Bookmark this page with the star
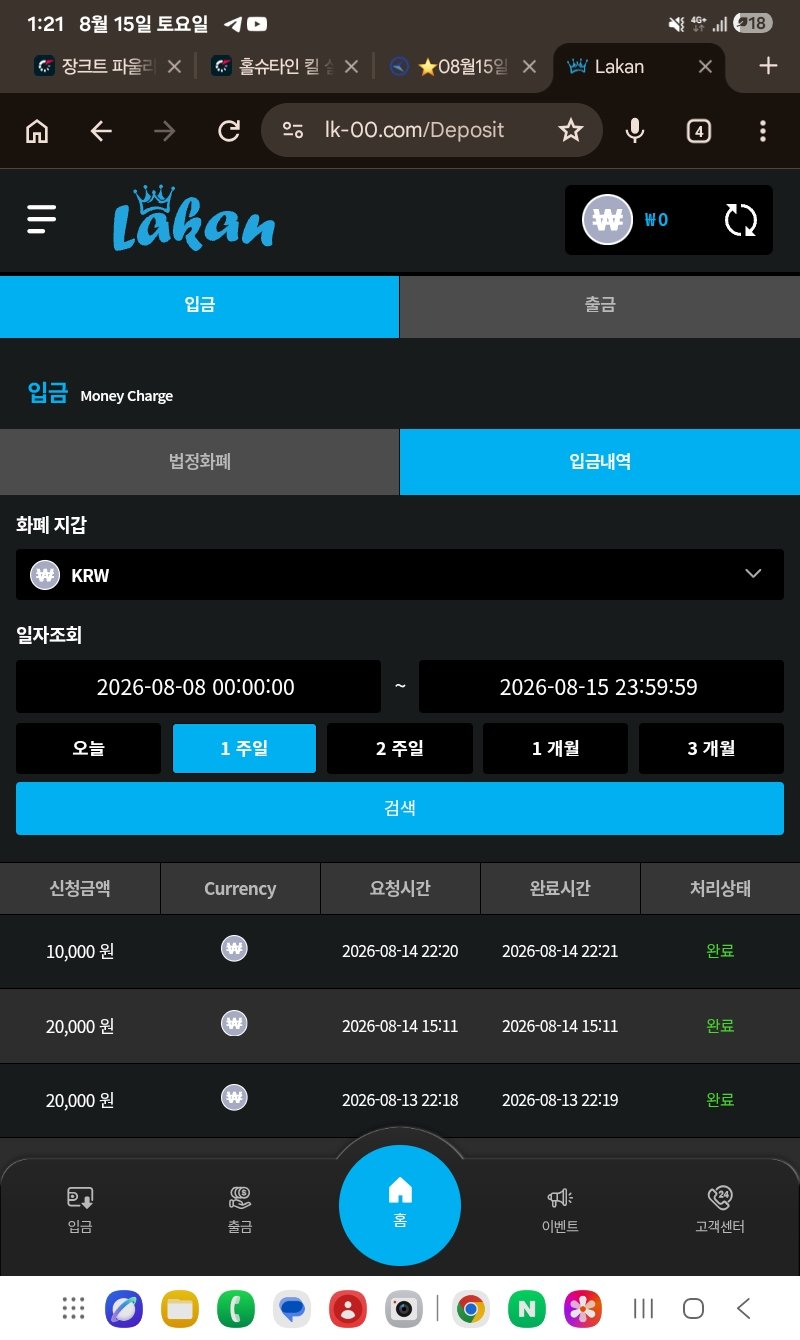Image resolution: width=800 pixels, height=1340 pixels. click(571, 131)
